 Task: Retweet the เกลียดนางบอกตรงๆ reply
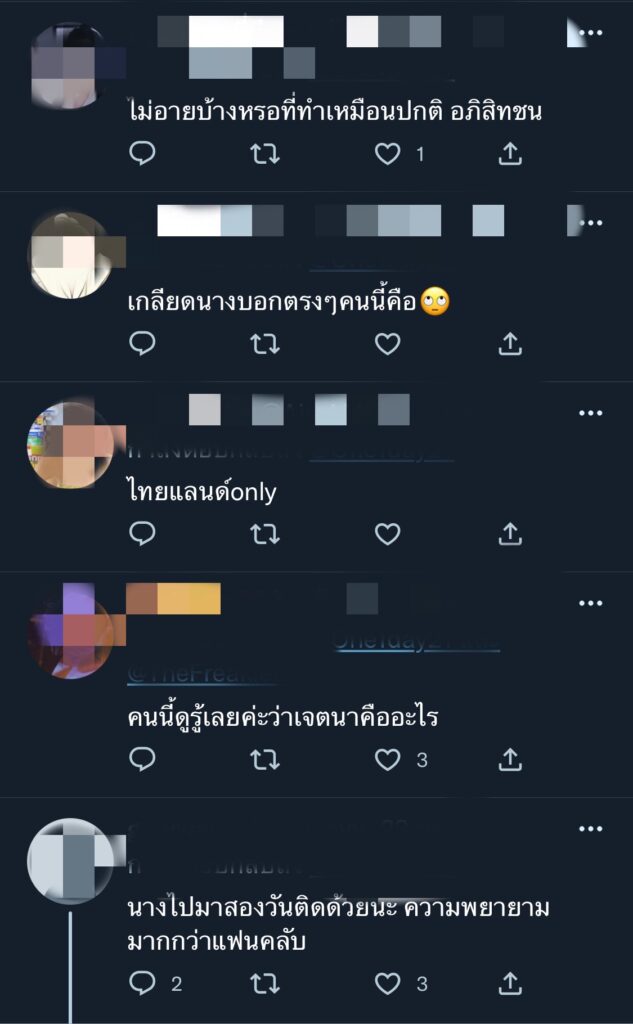coord(265,344)
